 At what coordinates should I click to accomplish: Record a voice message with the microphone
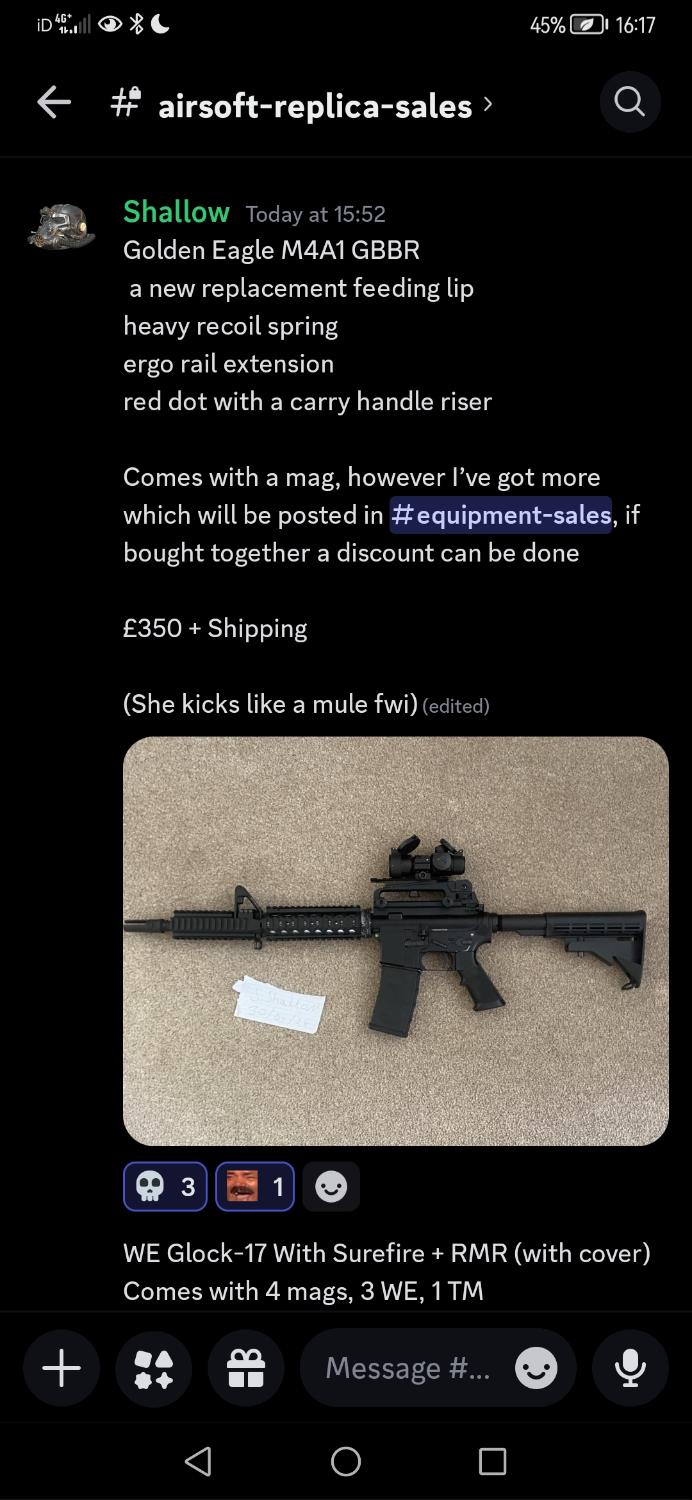[x=630, y=1368]
